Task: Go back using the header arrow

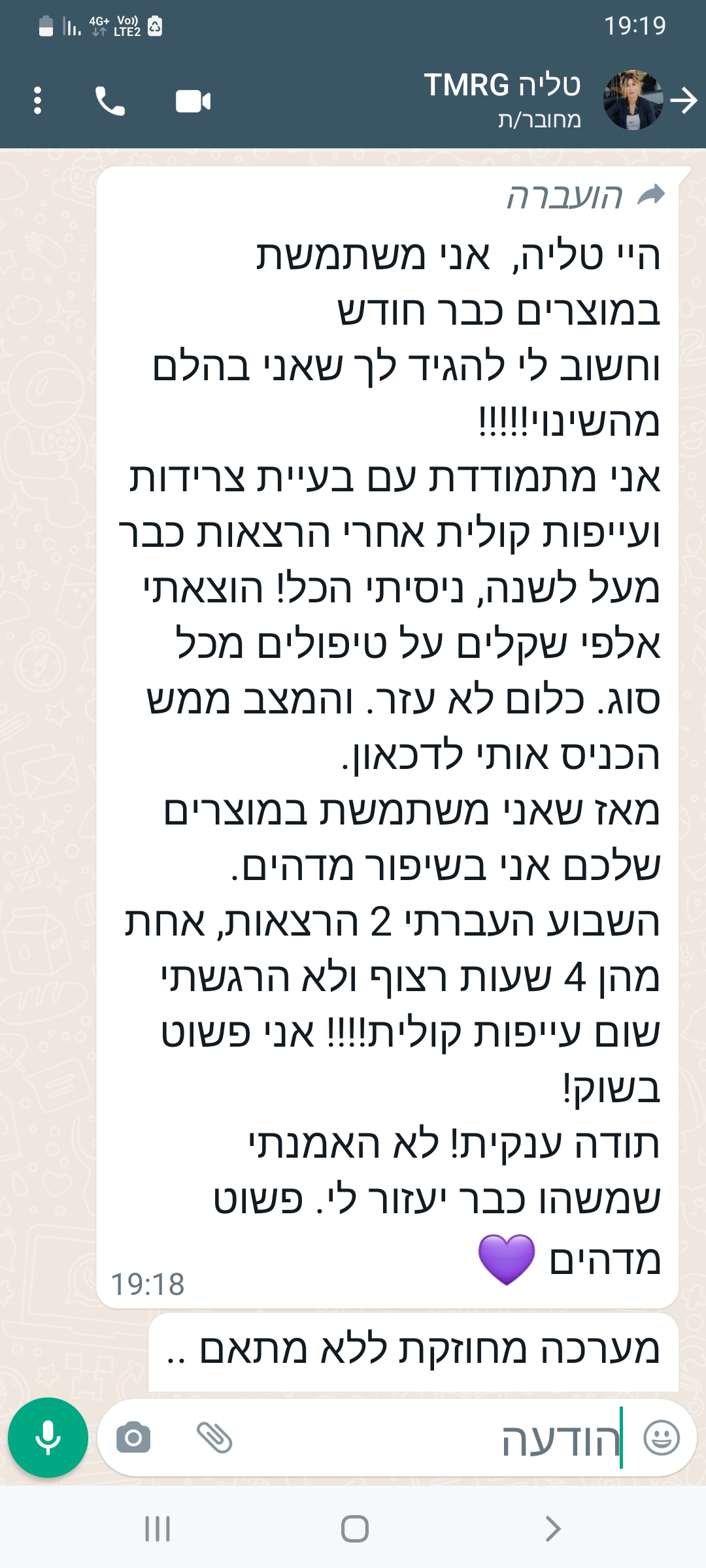Action: 684,101
